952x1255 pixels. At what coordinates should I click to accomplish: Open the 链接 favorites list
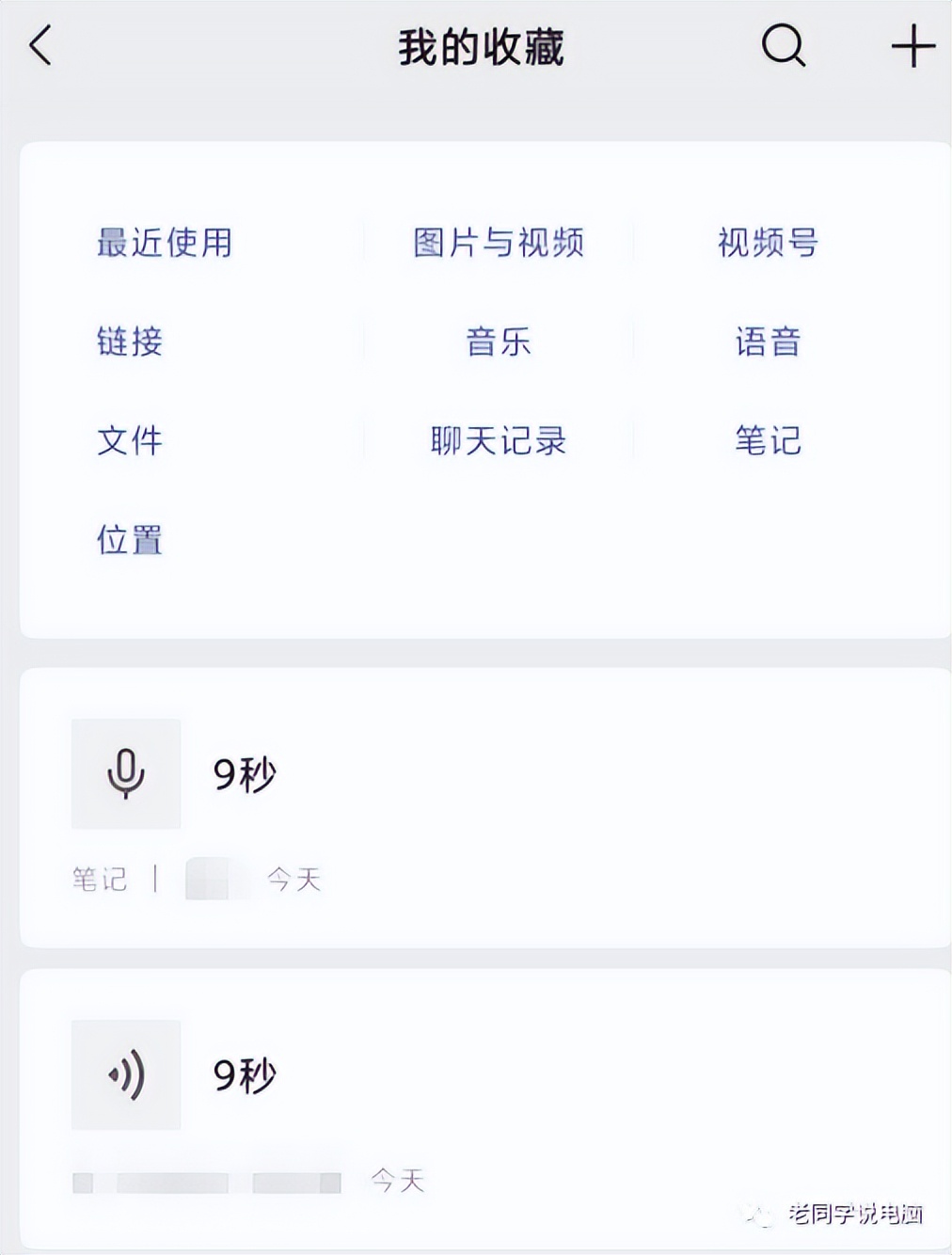click(x=130, y=343)
